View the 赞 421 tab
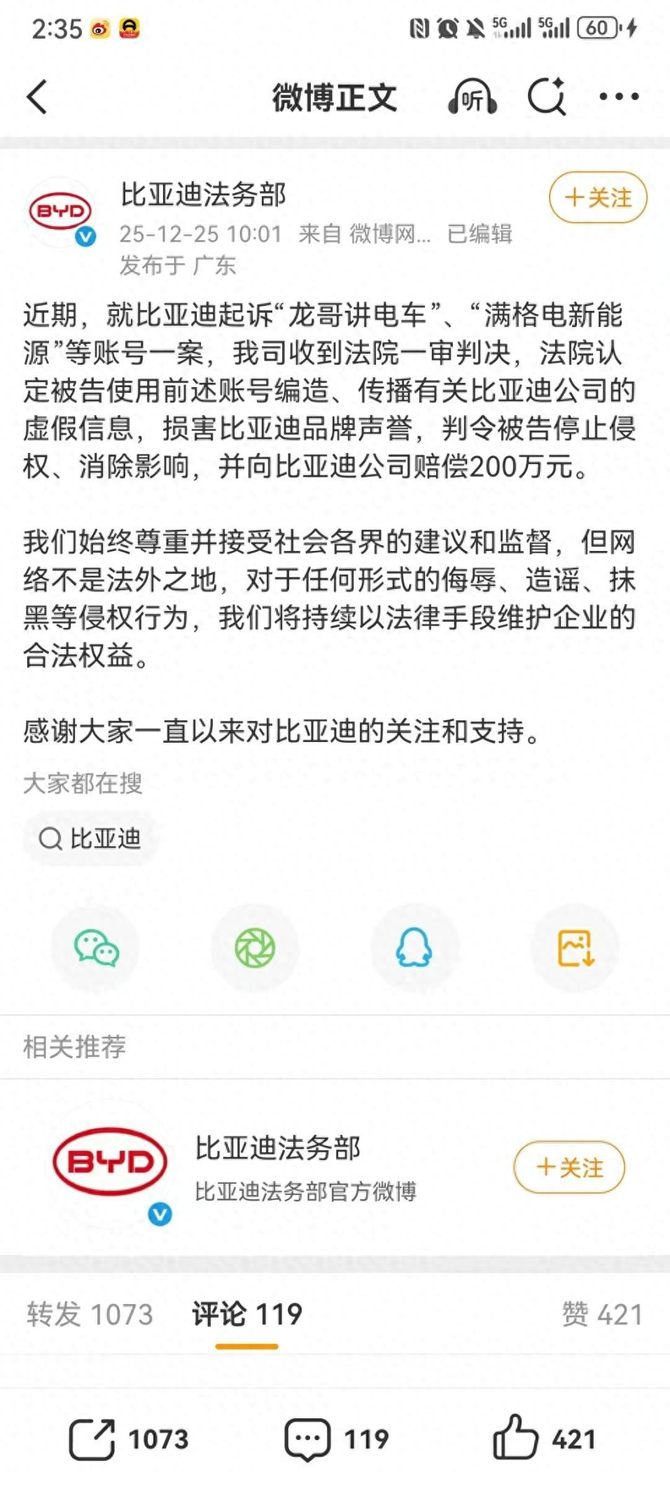Image resolution: width=670 pixels, height=1489 pixels. [602, 1314]
